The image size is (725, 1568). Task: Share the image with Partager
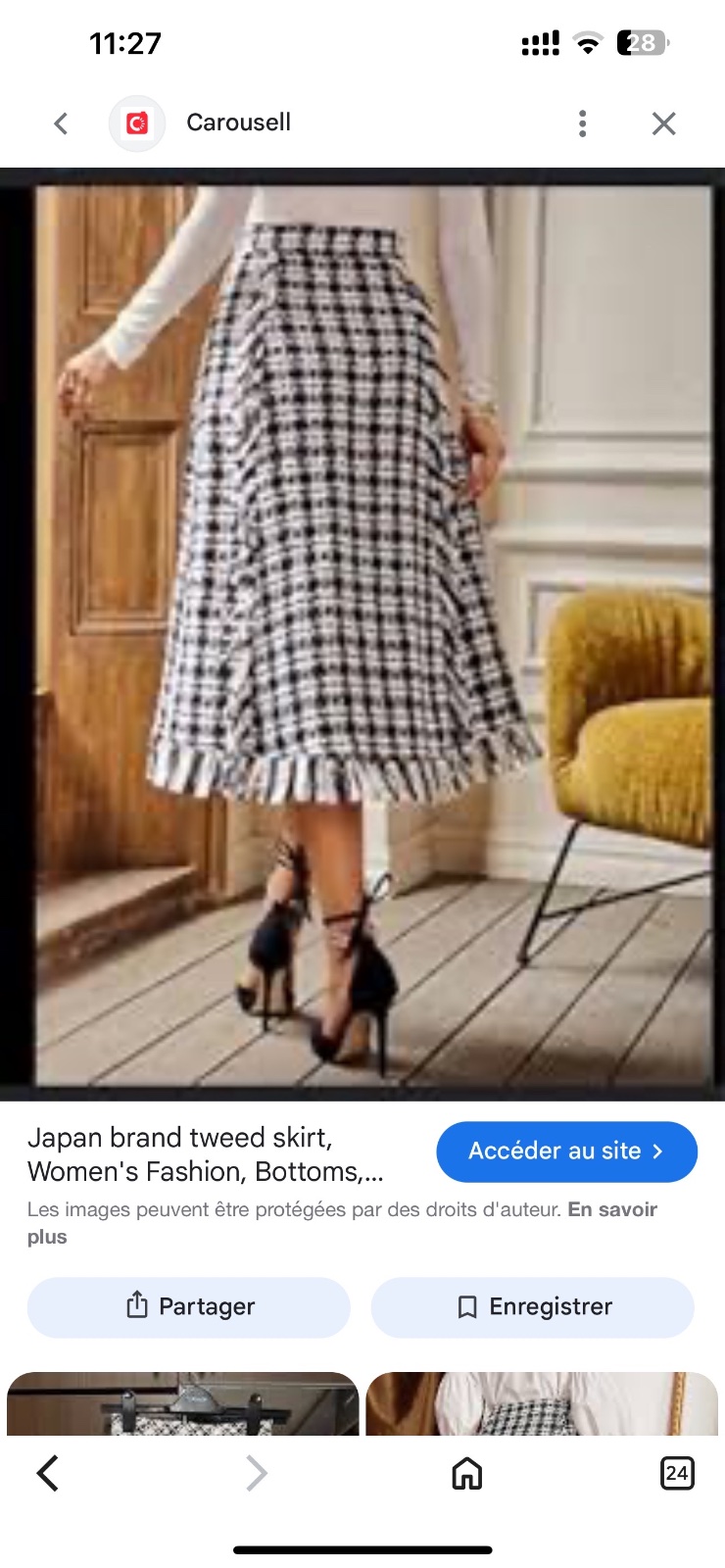(189, 1306)
